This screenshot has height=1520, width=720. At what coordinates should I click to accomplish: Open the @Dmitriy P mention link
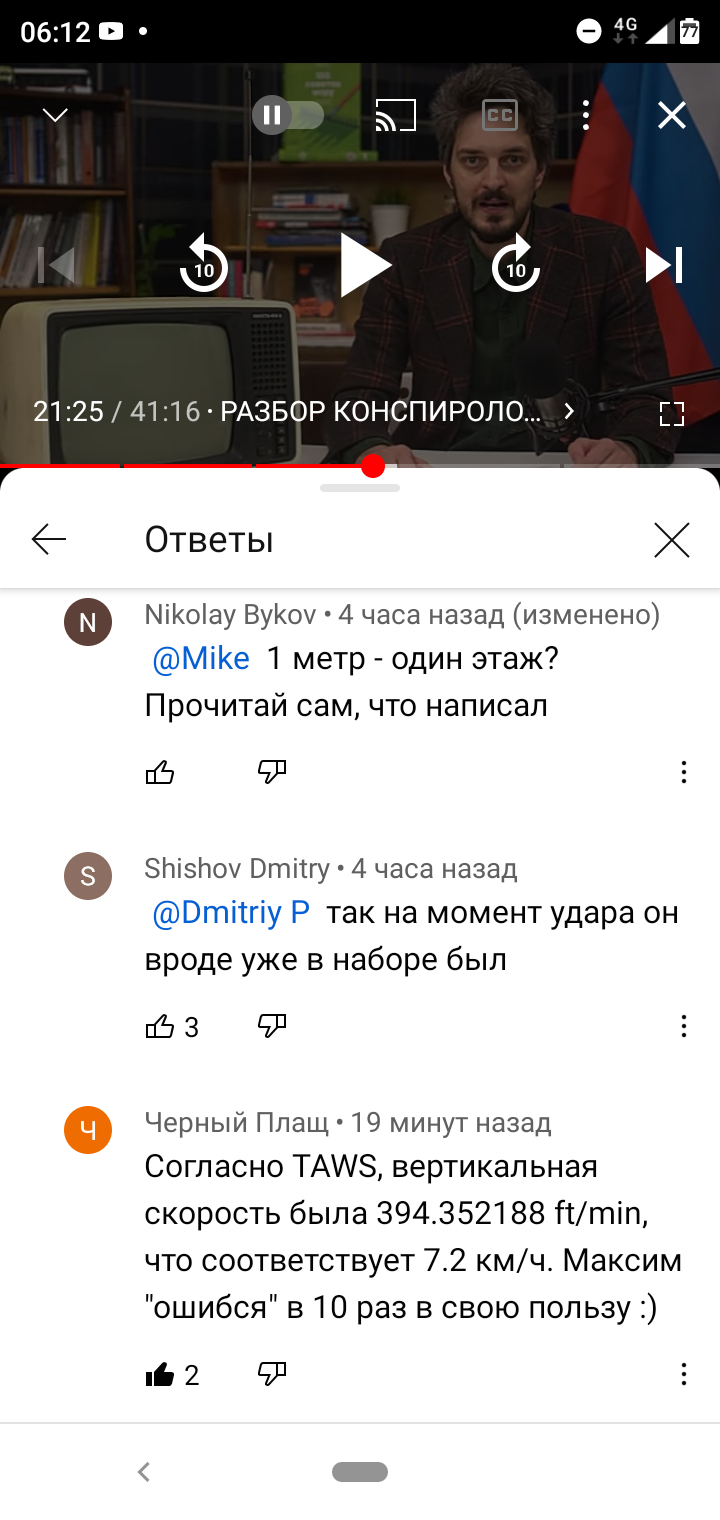click(231, 913)
